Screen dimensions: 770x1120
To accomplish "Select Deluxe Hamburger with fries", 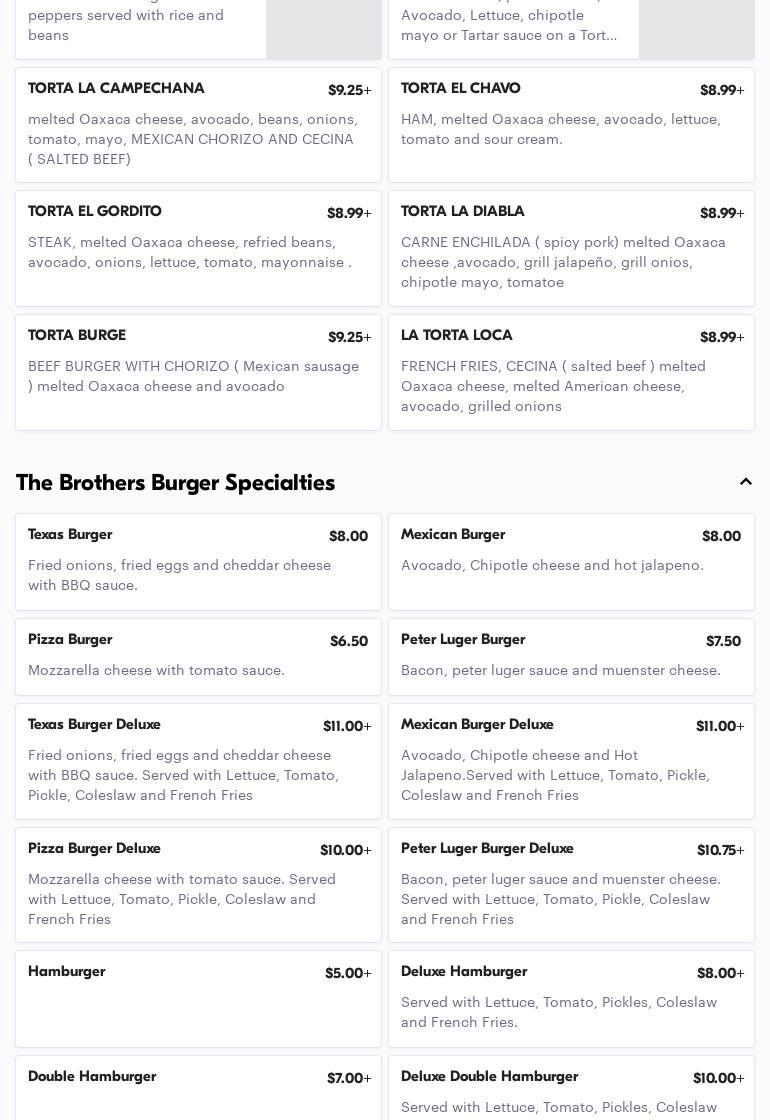I will 571,998.
